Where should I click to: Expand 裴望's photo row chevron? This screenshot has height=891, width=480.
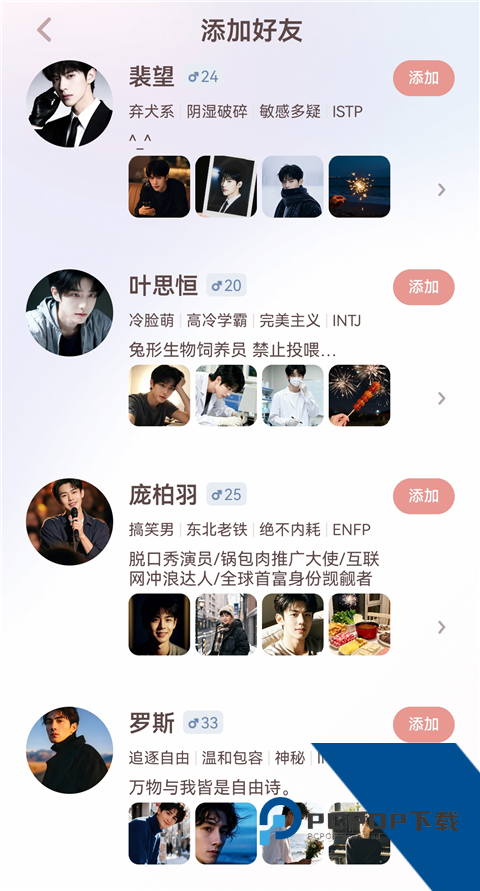(x=441, y=190)
